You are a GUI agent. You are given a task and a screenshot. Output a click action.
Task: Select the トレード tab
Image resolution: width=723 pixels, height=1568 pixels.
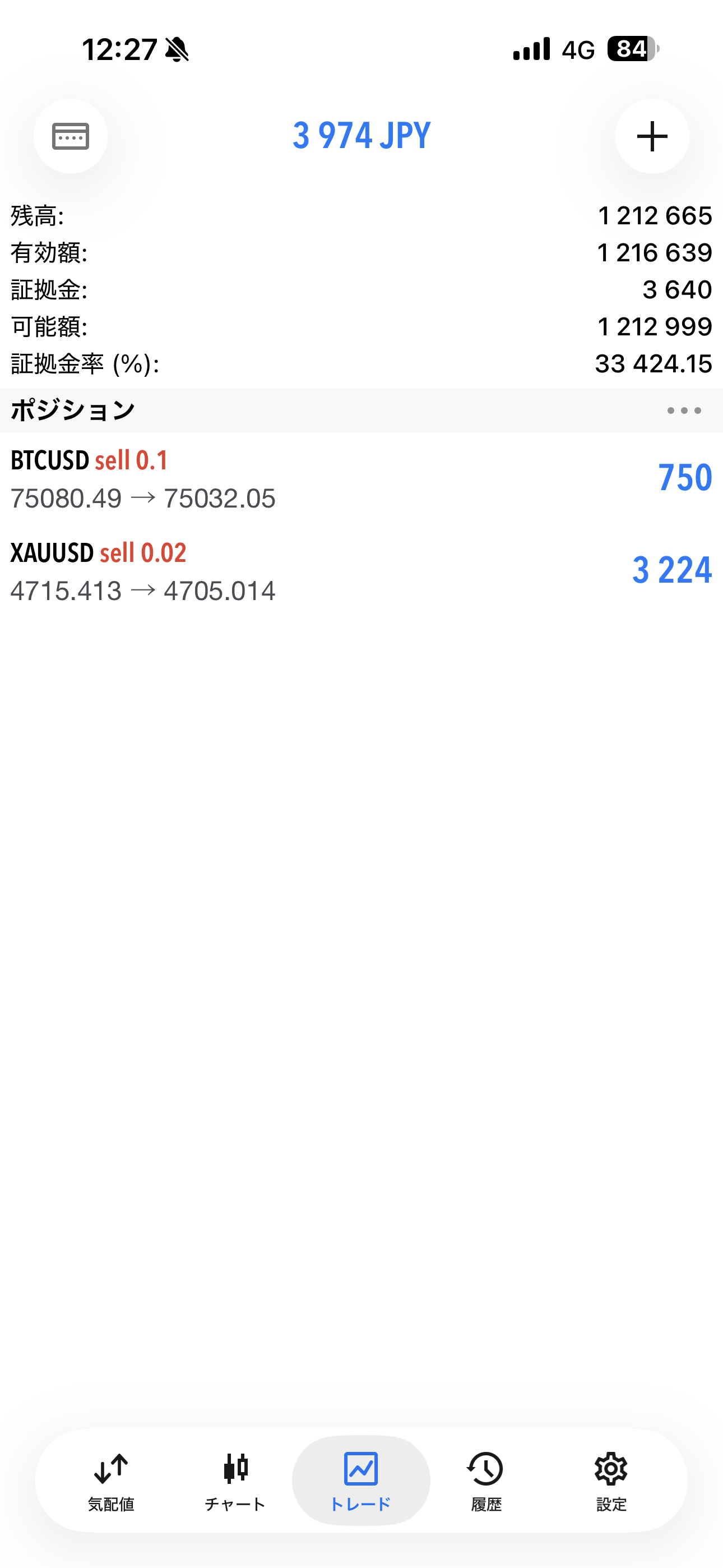pyautogui.click(x=361, y=1481)
